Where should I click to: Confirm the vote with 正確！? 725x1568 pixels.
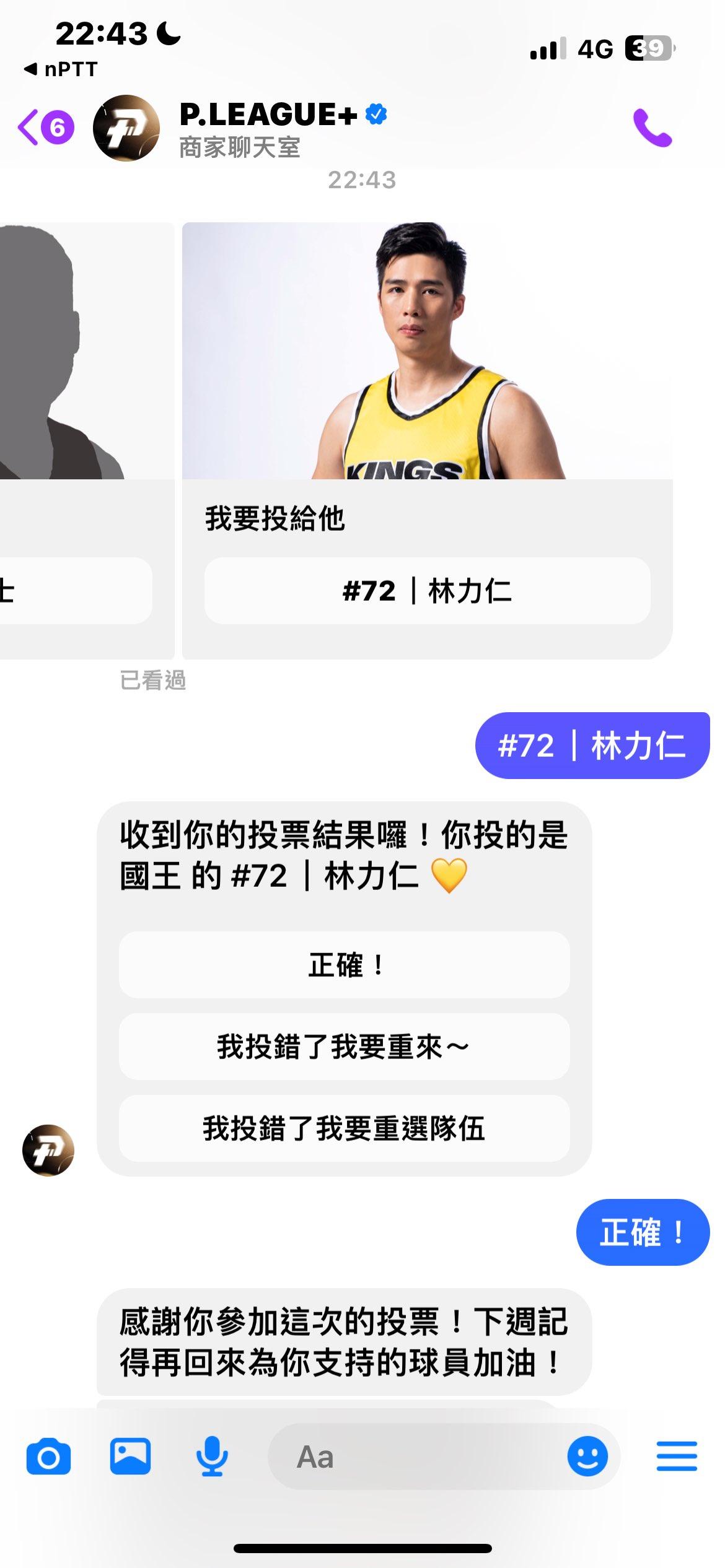point(344,965)
